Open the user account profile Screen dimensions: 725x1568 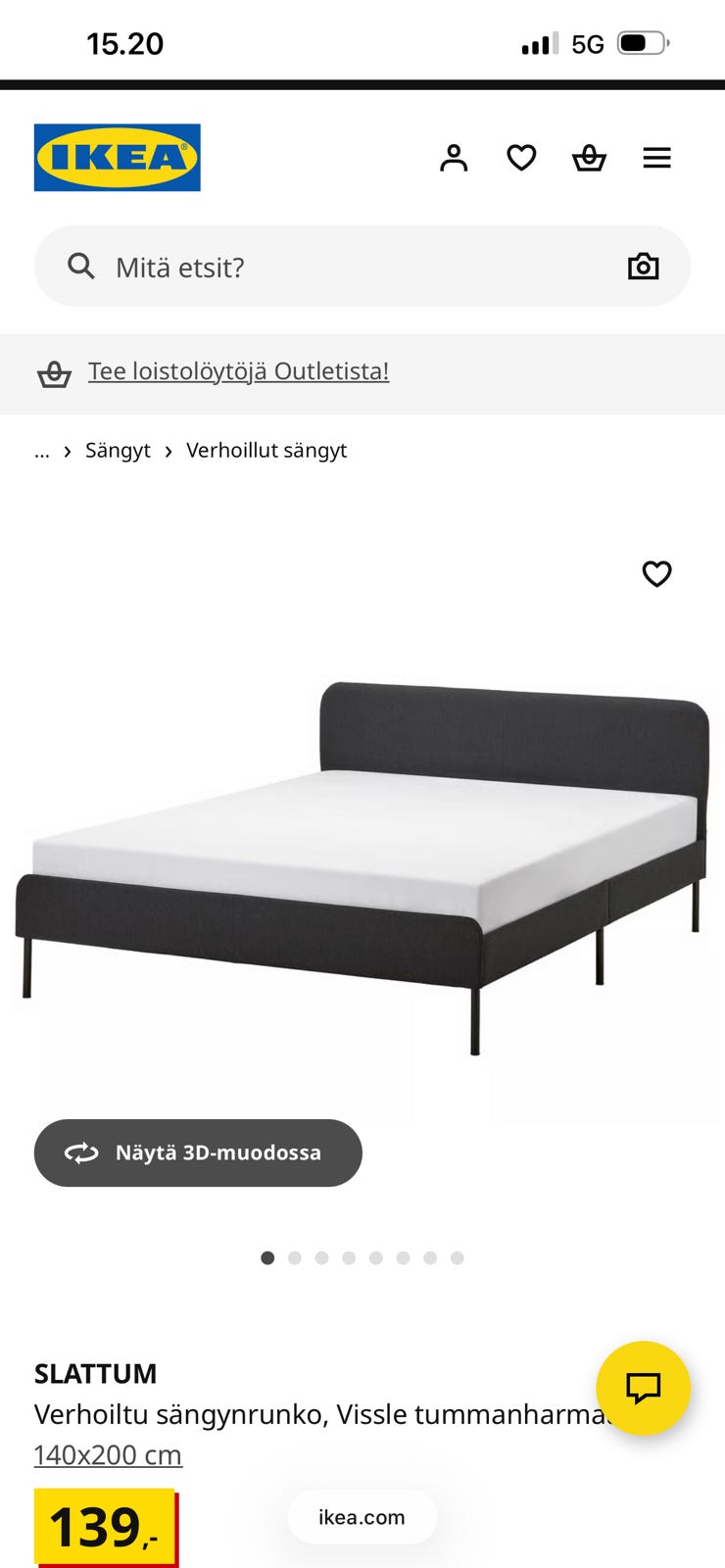454,158
